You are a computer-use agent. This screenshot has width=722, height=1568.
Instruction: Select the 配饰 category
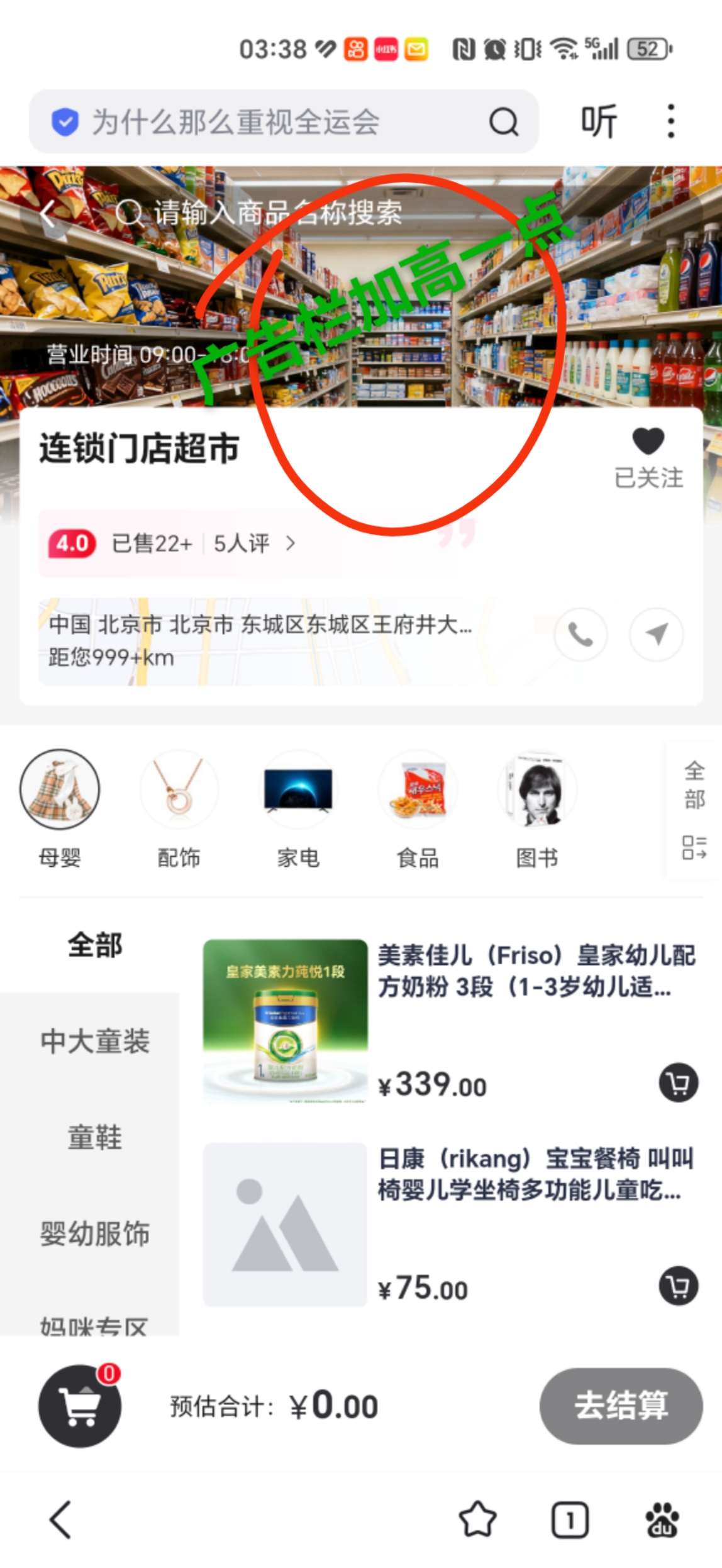(x=179, y=806)
